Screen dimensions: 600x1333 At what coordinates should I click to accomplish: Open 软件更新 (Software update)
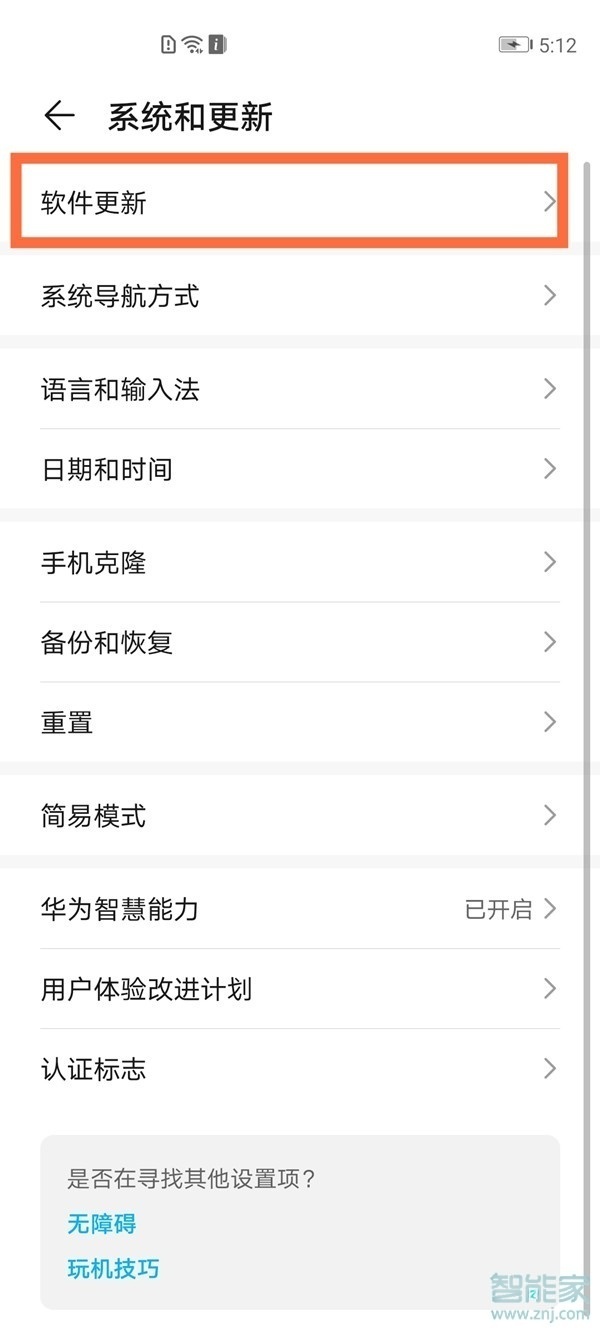click(290, 203)
